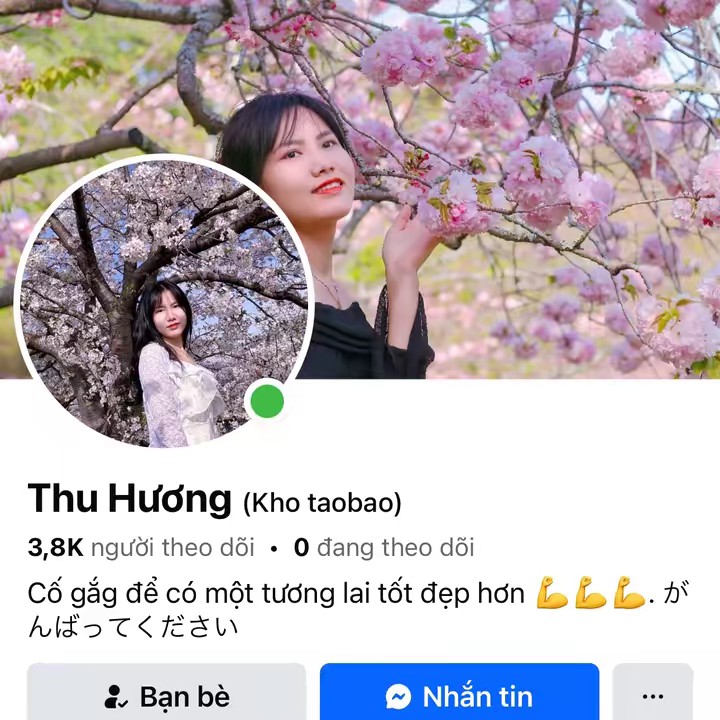The image size is (720, 720).
Task: Send a message via Nhắn tin
Action: tap(459, 695)
